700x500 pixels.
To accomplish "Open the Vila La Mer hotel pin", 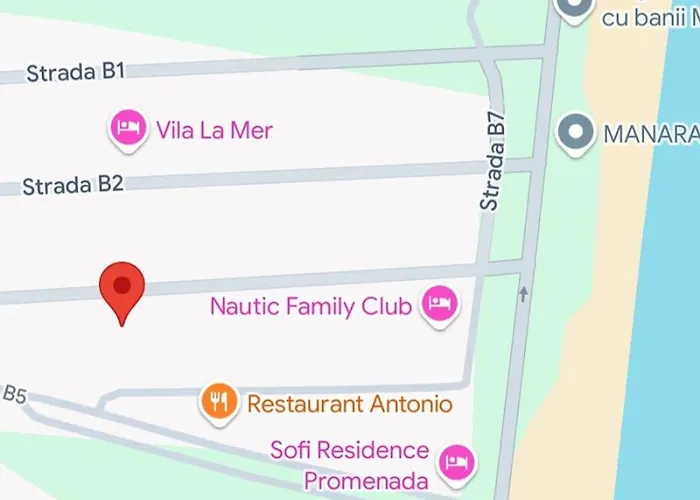I will pos(128,128).
